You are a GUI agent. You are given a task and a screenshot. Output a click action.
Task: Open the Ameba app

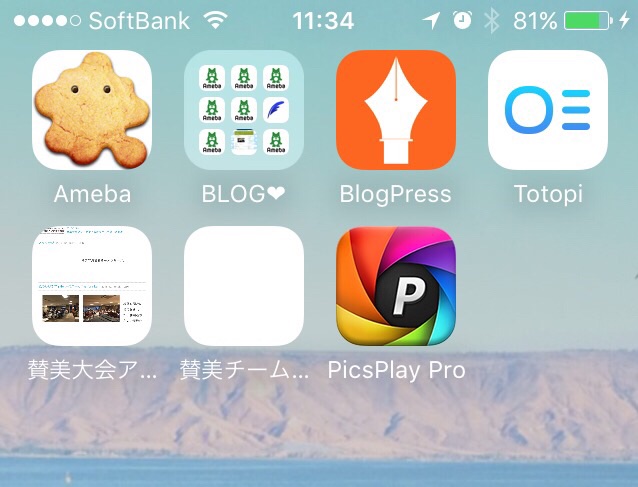pos(92,110)
